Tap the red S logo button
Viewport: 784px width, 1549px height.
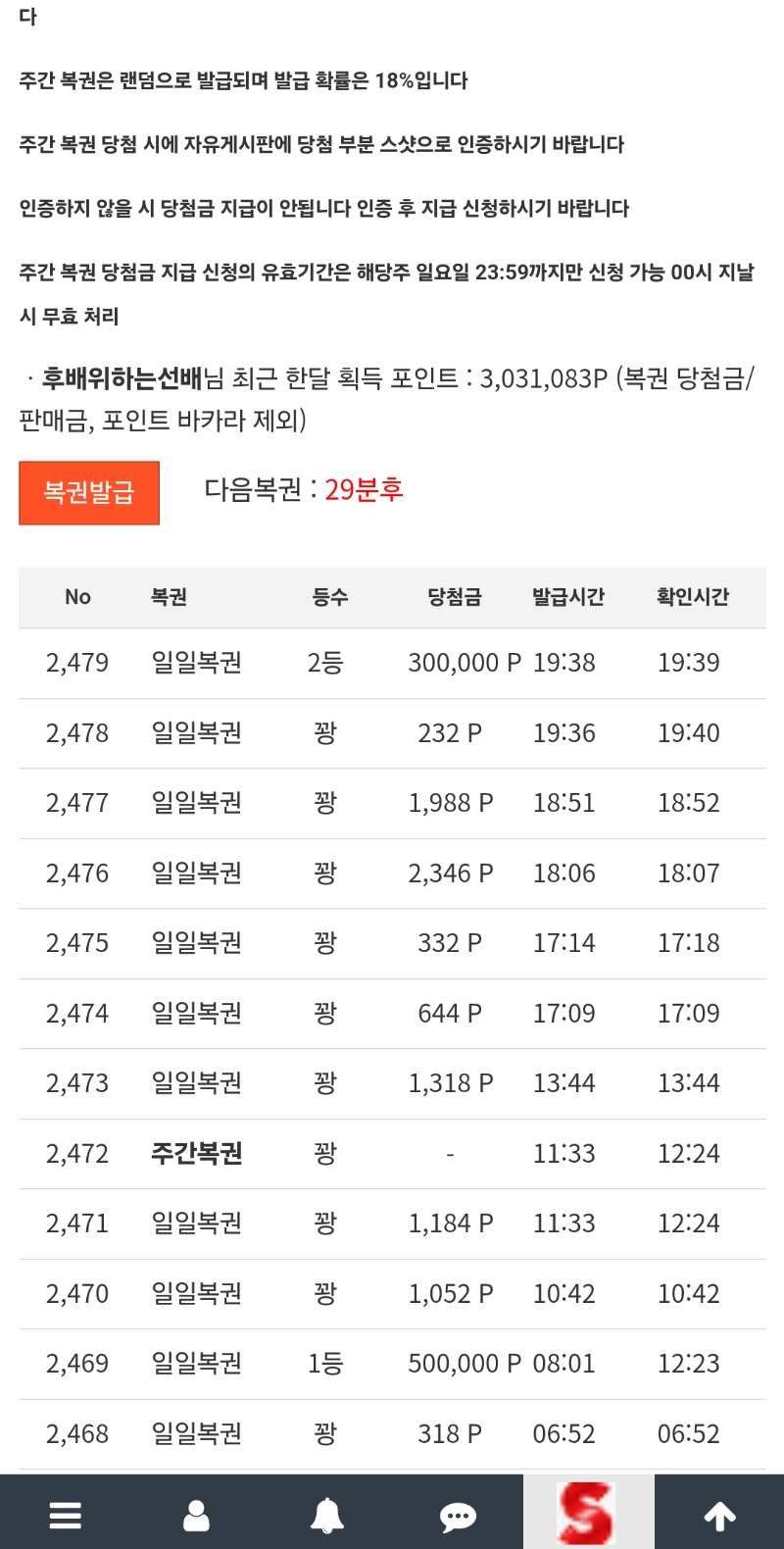pyautogui.click(x=588, y=1513)
